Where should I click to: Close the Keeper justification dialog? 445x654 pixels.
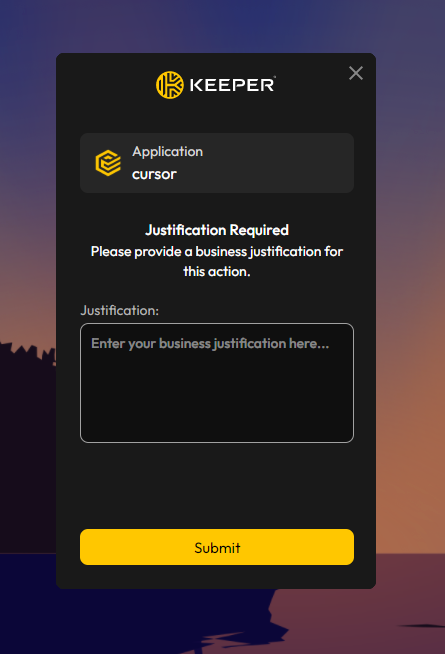356,73
